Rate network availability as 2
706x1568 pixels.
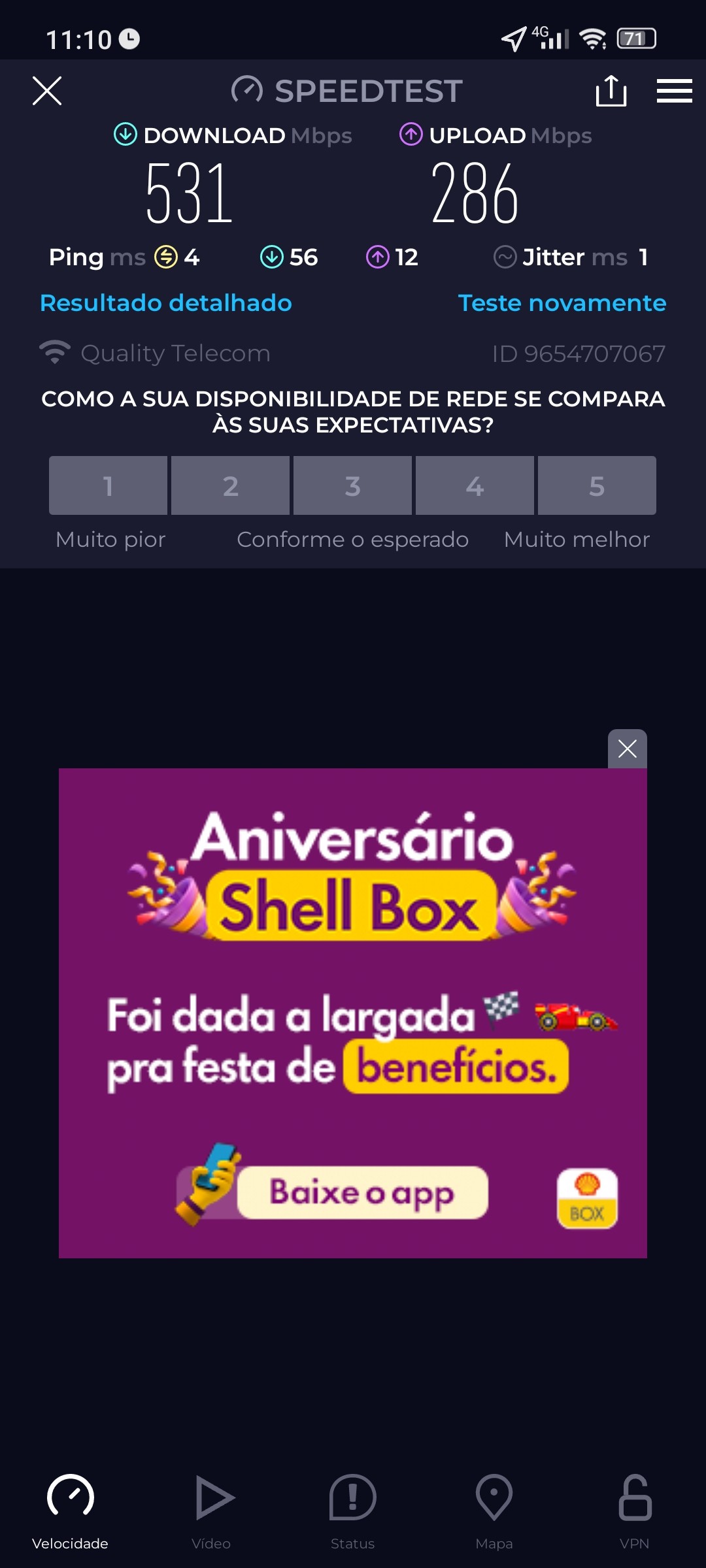230,485
